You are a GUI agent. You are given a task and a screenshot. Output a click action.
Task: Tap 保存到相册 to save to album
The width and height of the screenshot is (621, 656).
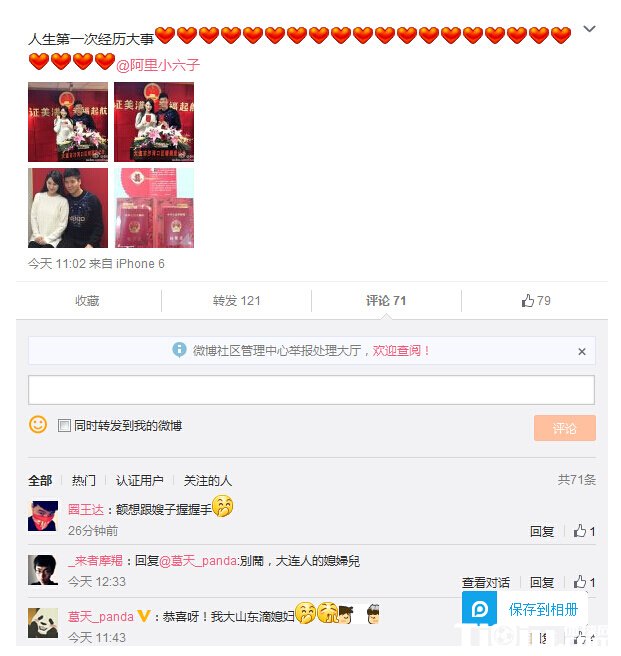point(529,610)
